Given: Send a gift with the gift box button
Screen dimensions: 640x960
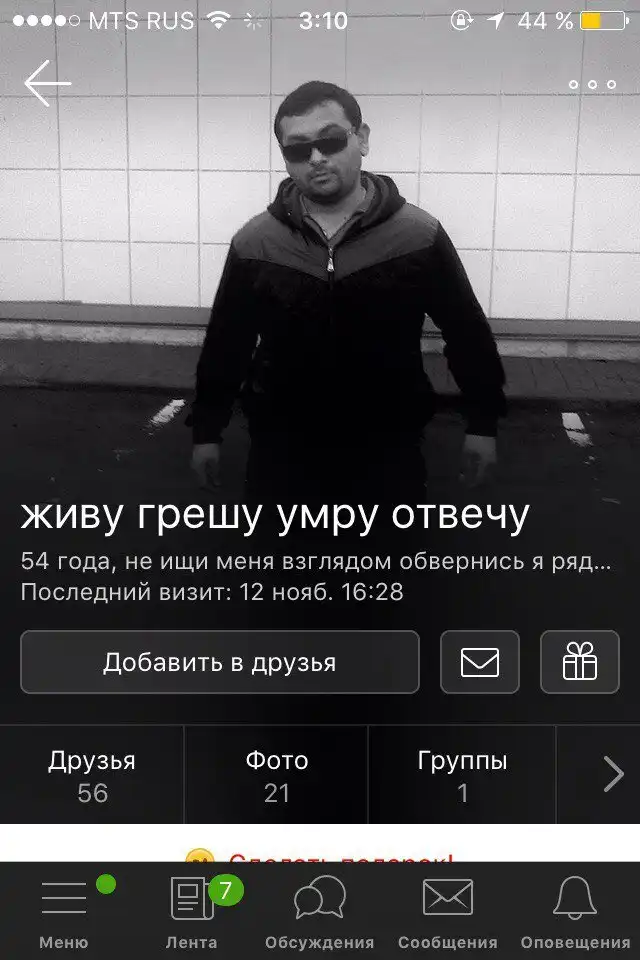Looking at the screenshot, I should click(x=580, y=662).
